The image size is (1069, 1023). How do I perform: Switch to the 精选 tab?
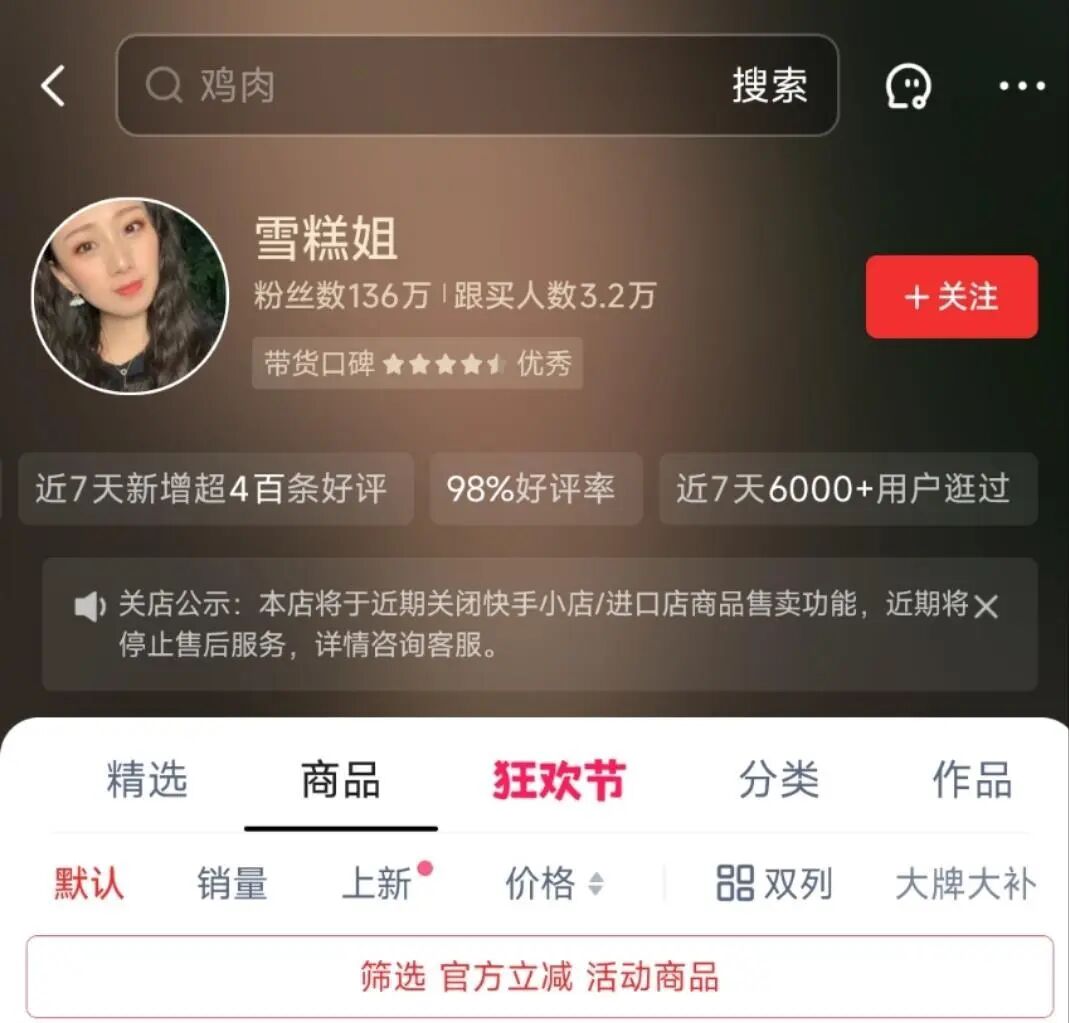pos(147,780)
